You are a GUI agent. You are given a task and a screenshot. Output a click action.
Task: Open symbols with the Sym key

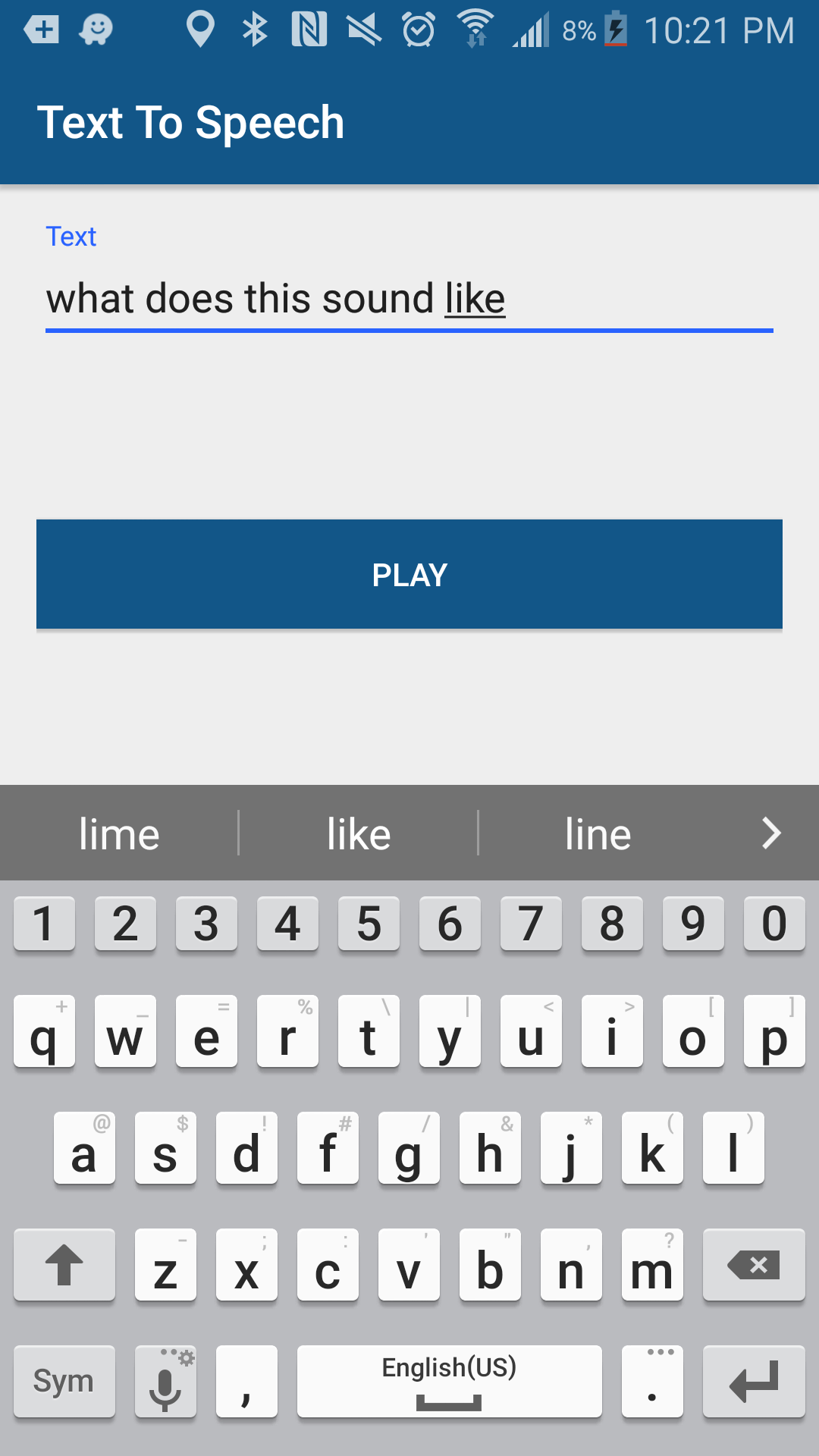(x=64, y=1380)
